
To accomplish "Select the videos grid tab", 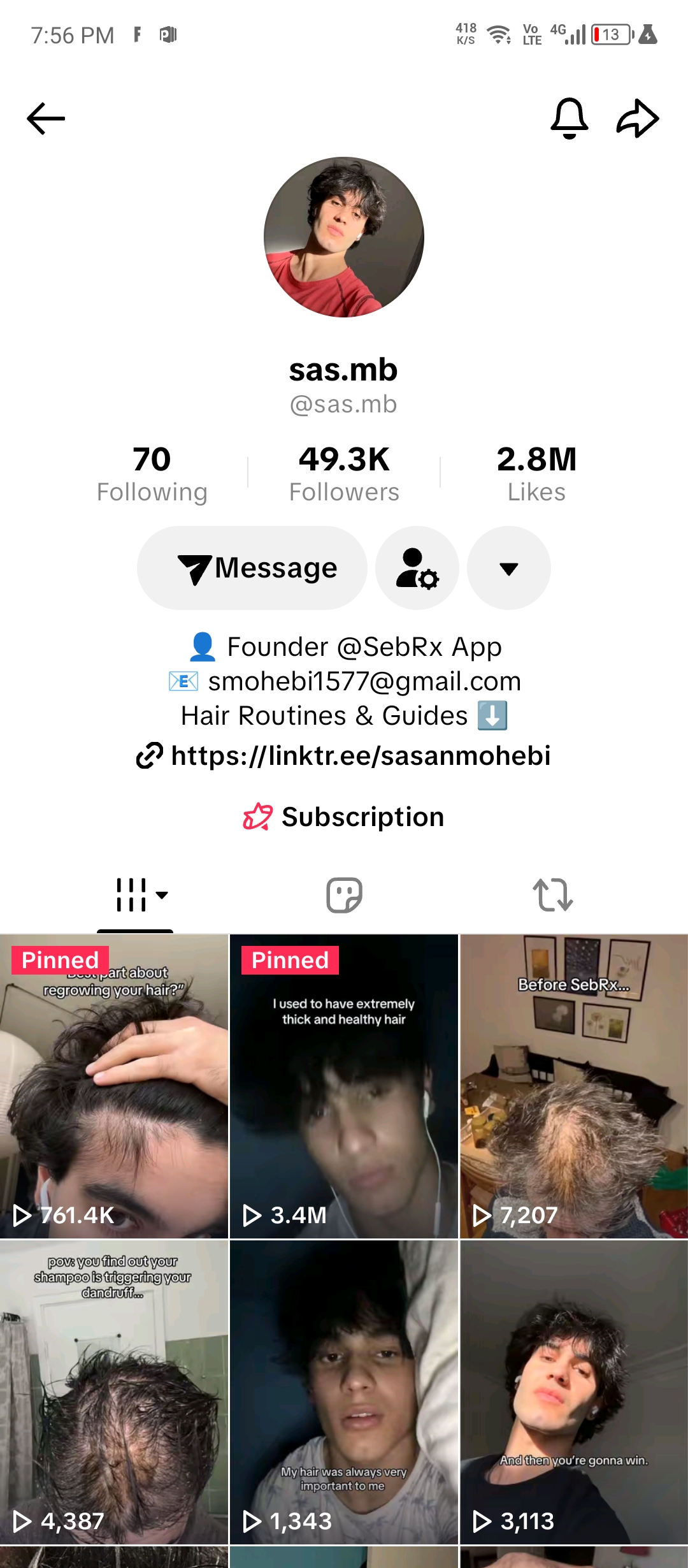I will click(x=135, y=895).
